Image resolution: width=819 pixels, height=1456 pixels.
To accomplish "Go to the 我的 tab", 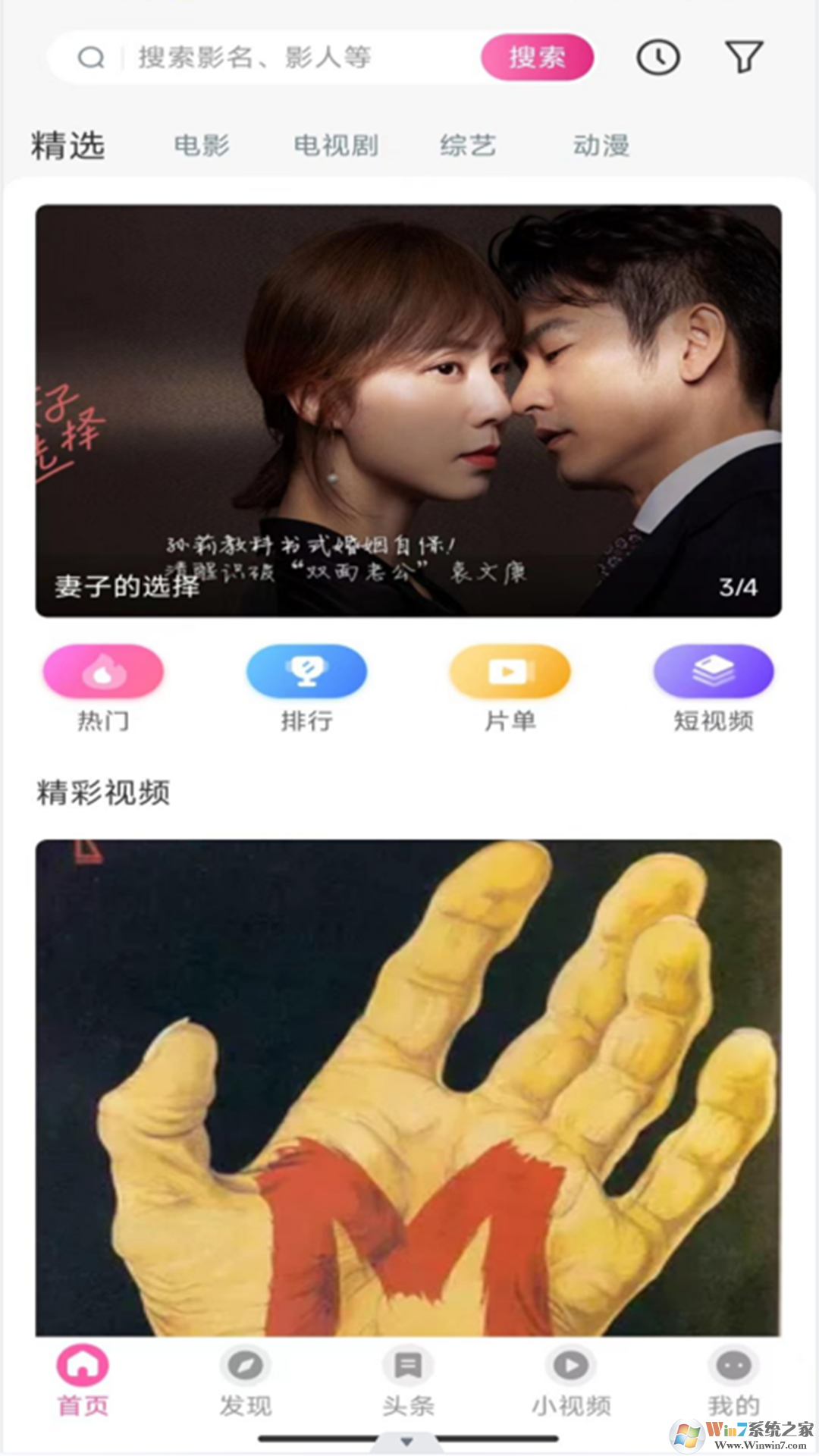I will tap(733, 1382).
